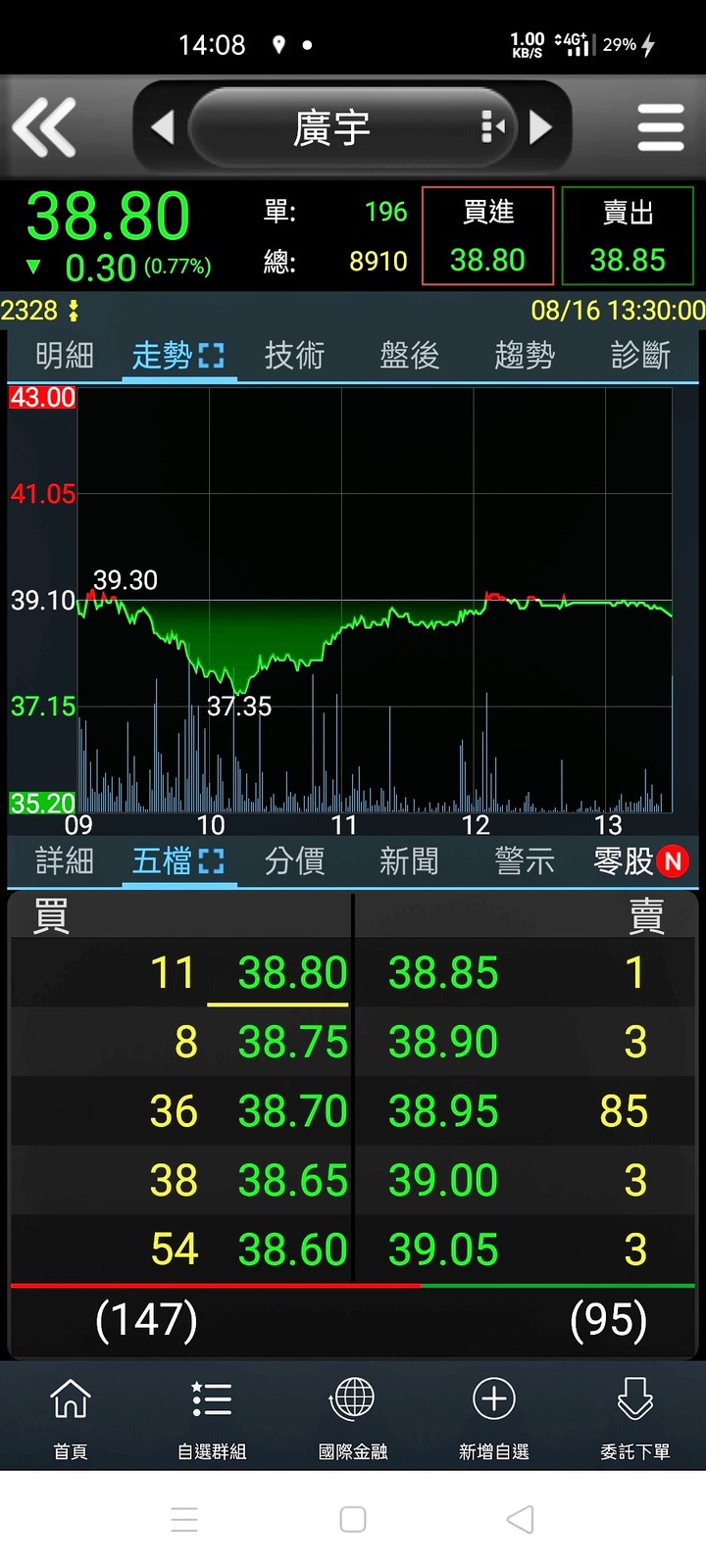Tap the 買進 38.80 button

487,236
